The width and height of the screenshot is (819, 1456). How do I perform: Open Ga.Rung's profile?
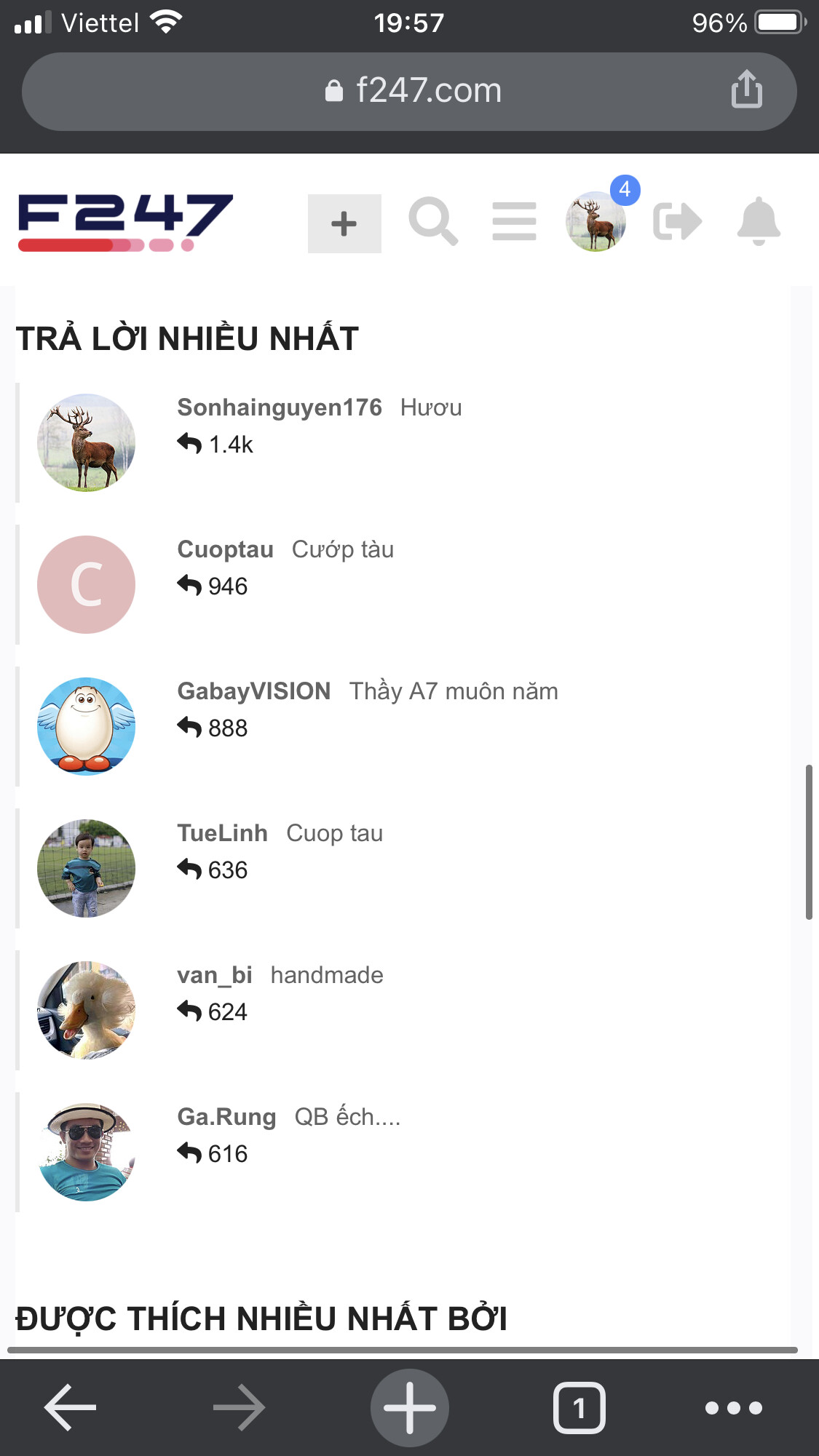(x=226, y=1117)
